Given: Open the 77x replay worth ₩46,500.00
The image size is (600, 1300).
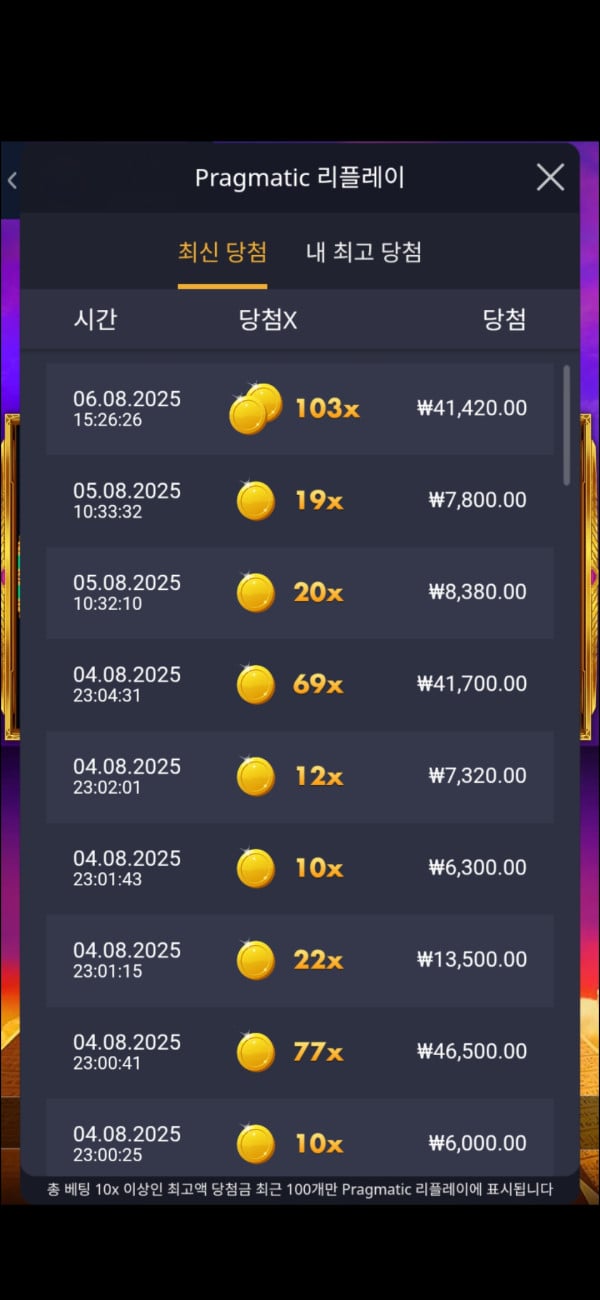Looking at the screenshot, I should click(x=299, y=1052).
